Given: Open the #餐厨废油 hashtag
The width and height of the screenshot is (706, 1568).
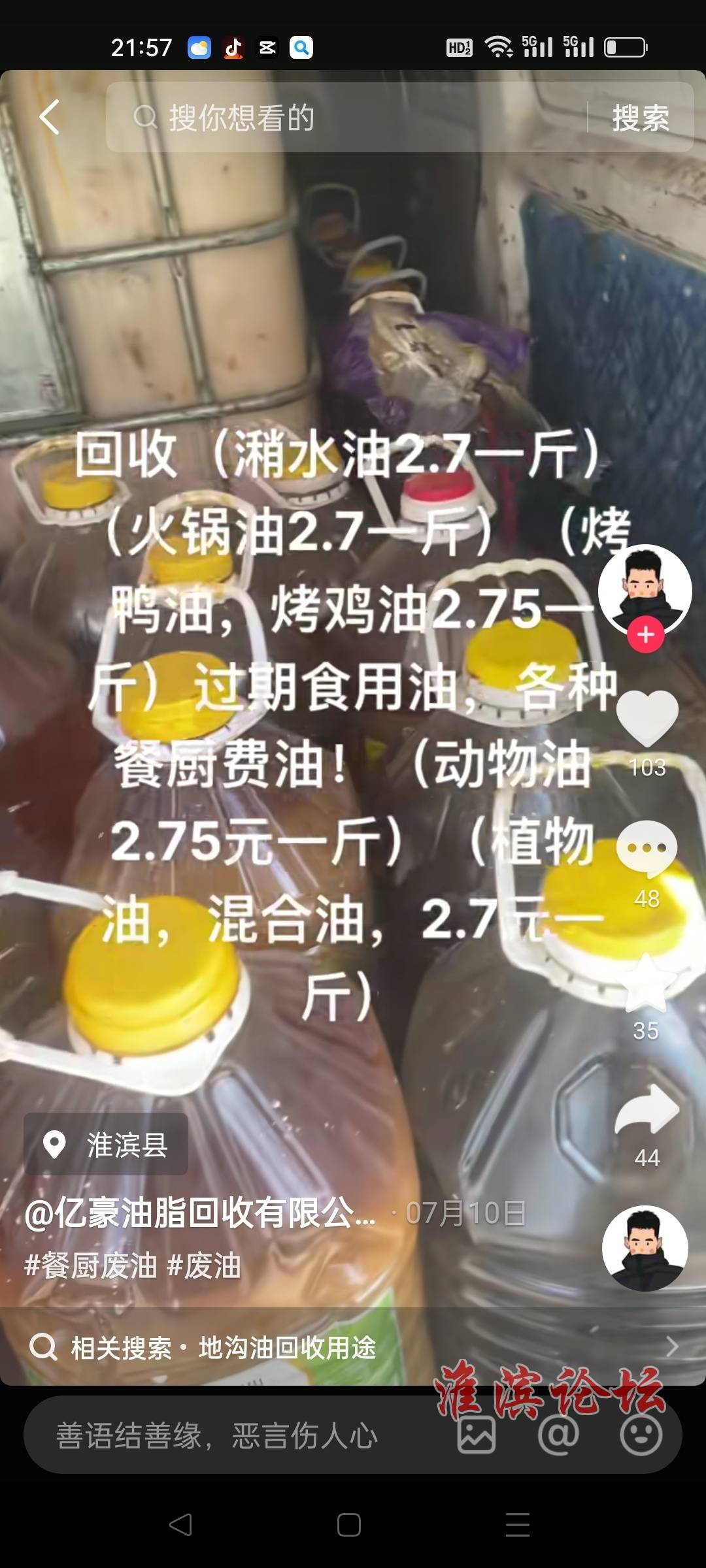Looking at the screenshot, I should point(90,1266).
